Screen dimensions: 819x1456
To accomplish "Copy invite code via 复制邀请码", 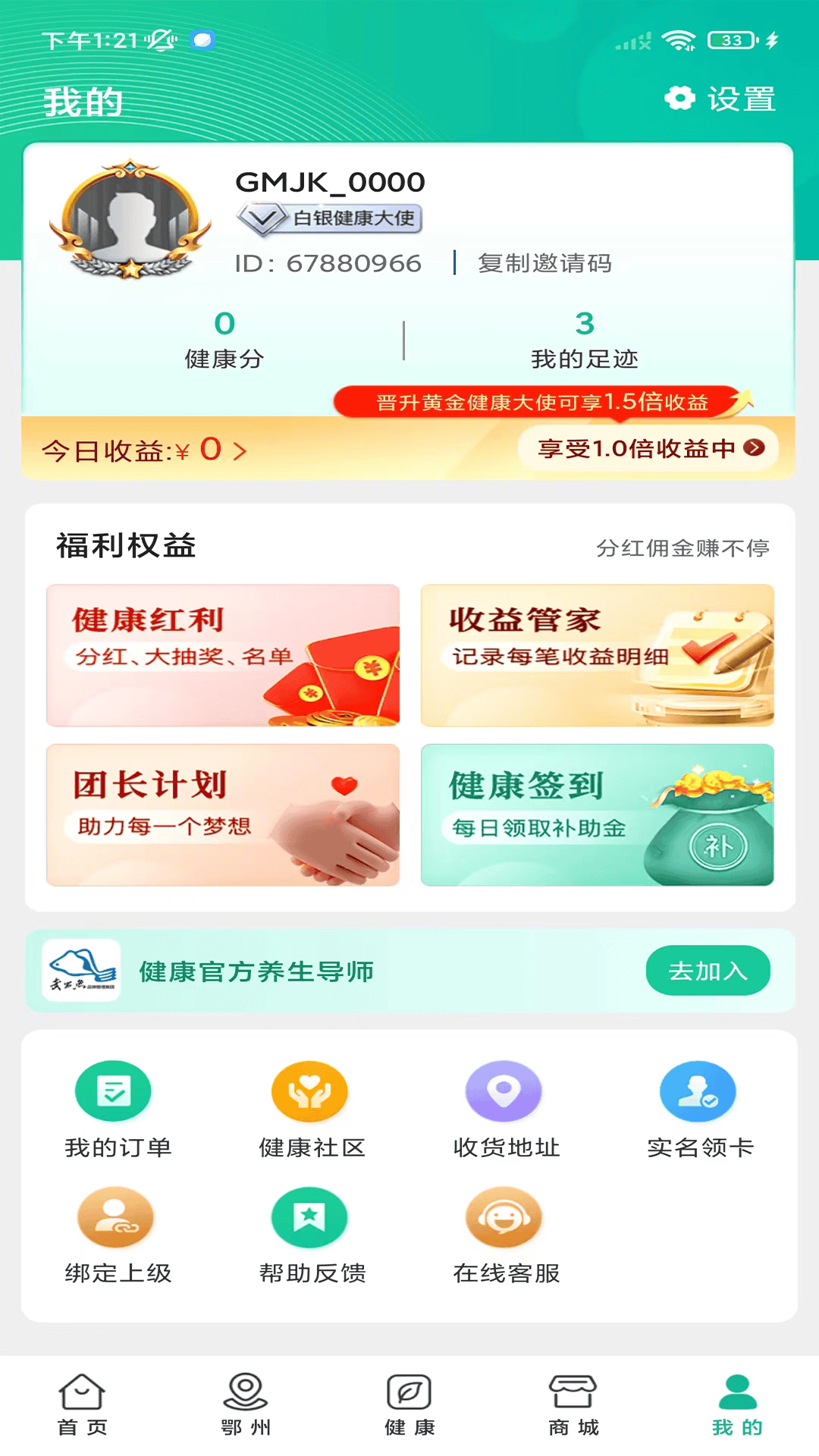I will (x=544, y=264).
